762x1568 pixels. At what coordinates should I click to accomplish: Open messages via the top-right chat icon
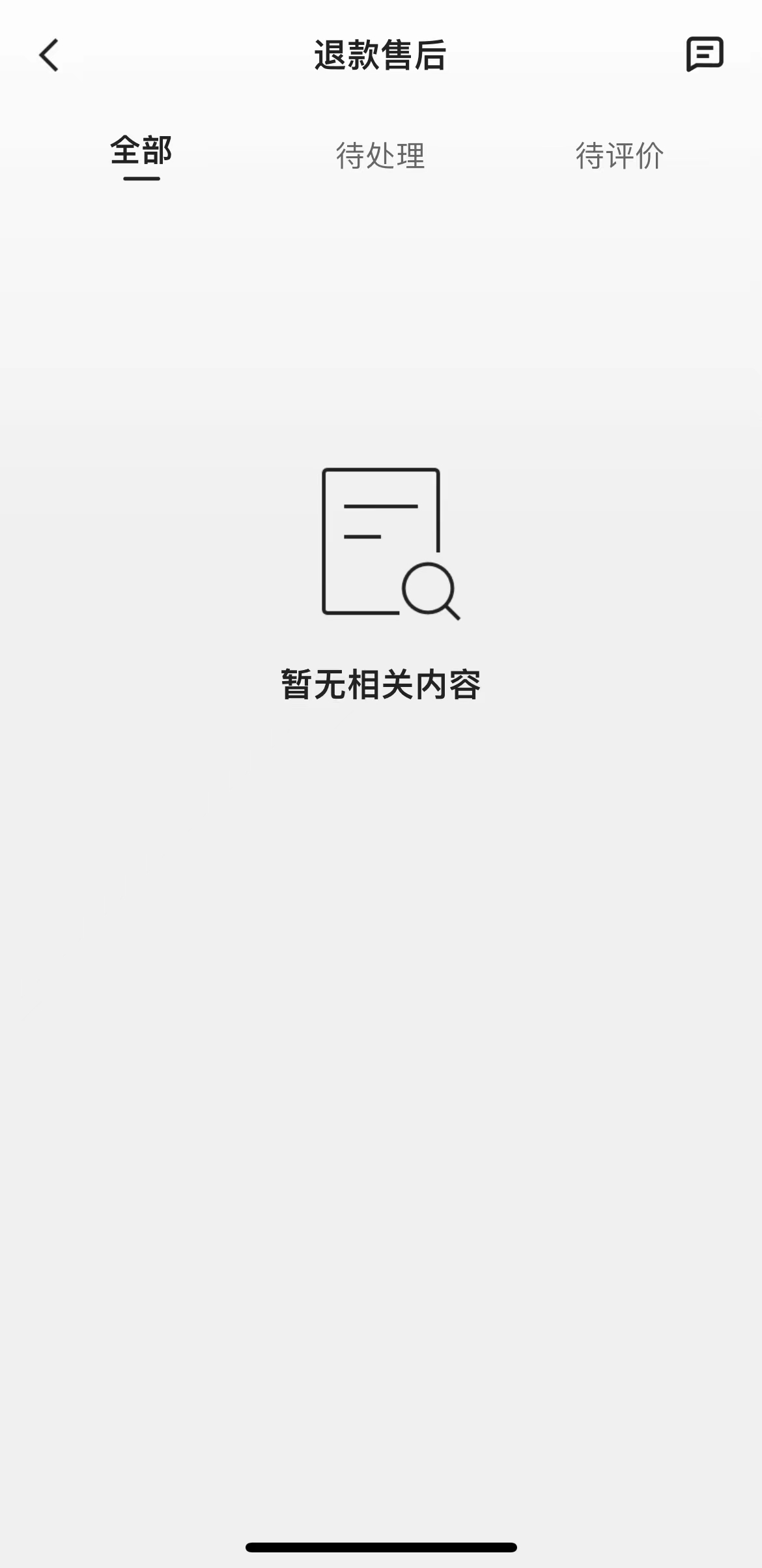pos(705,55)
